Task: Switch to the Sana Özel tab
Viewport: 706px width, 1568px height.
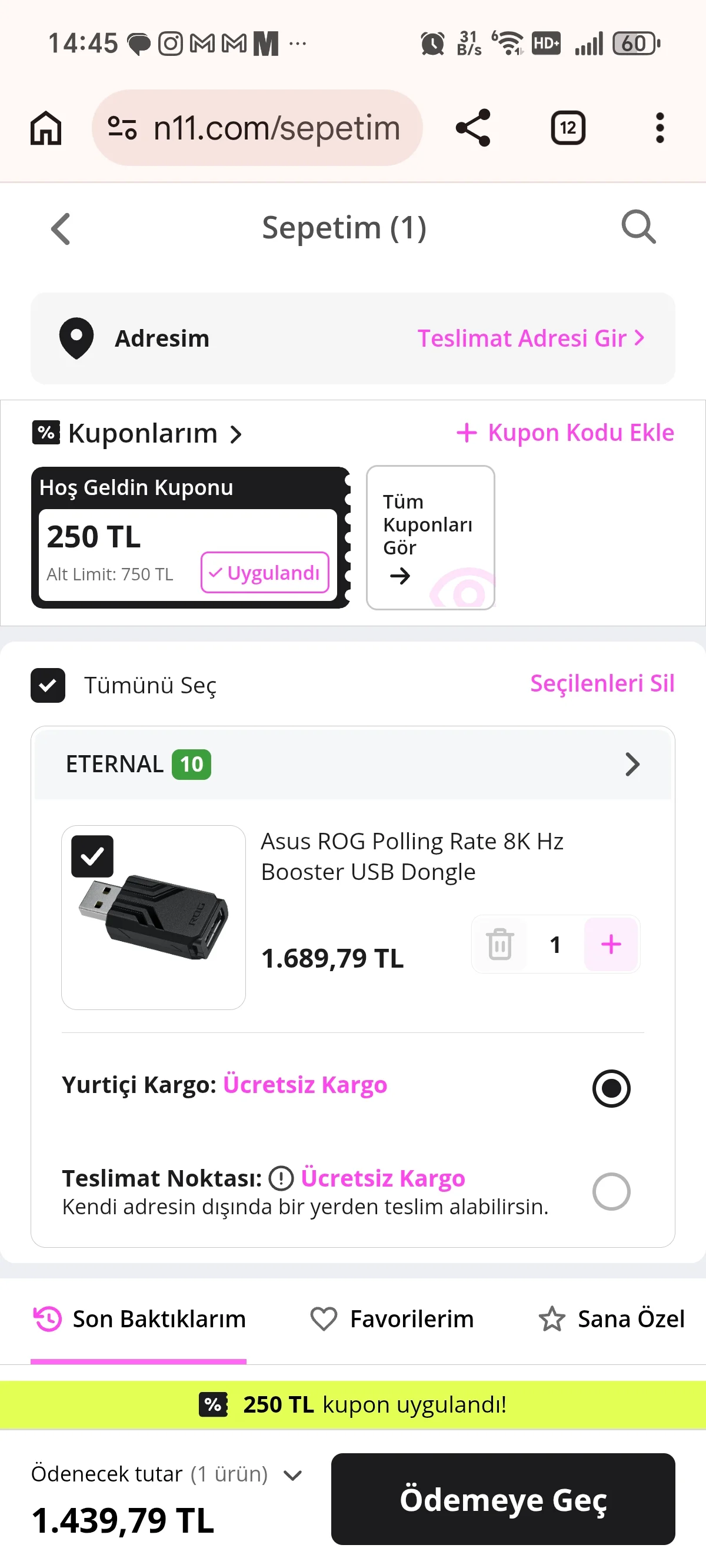Action: [612, 1319]
